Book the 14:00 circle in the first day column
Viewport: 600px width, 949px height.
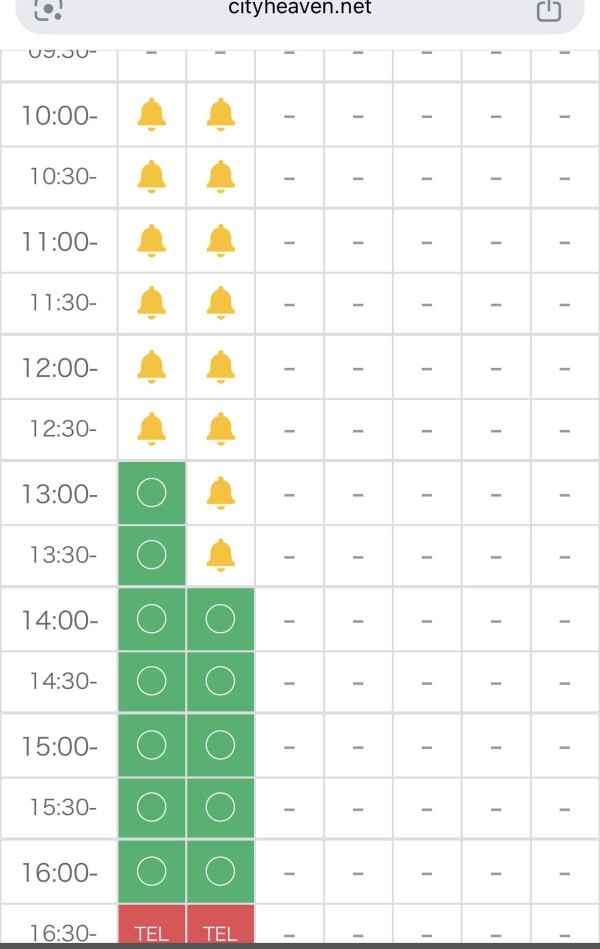[x=151, y=619]
